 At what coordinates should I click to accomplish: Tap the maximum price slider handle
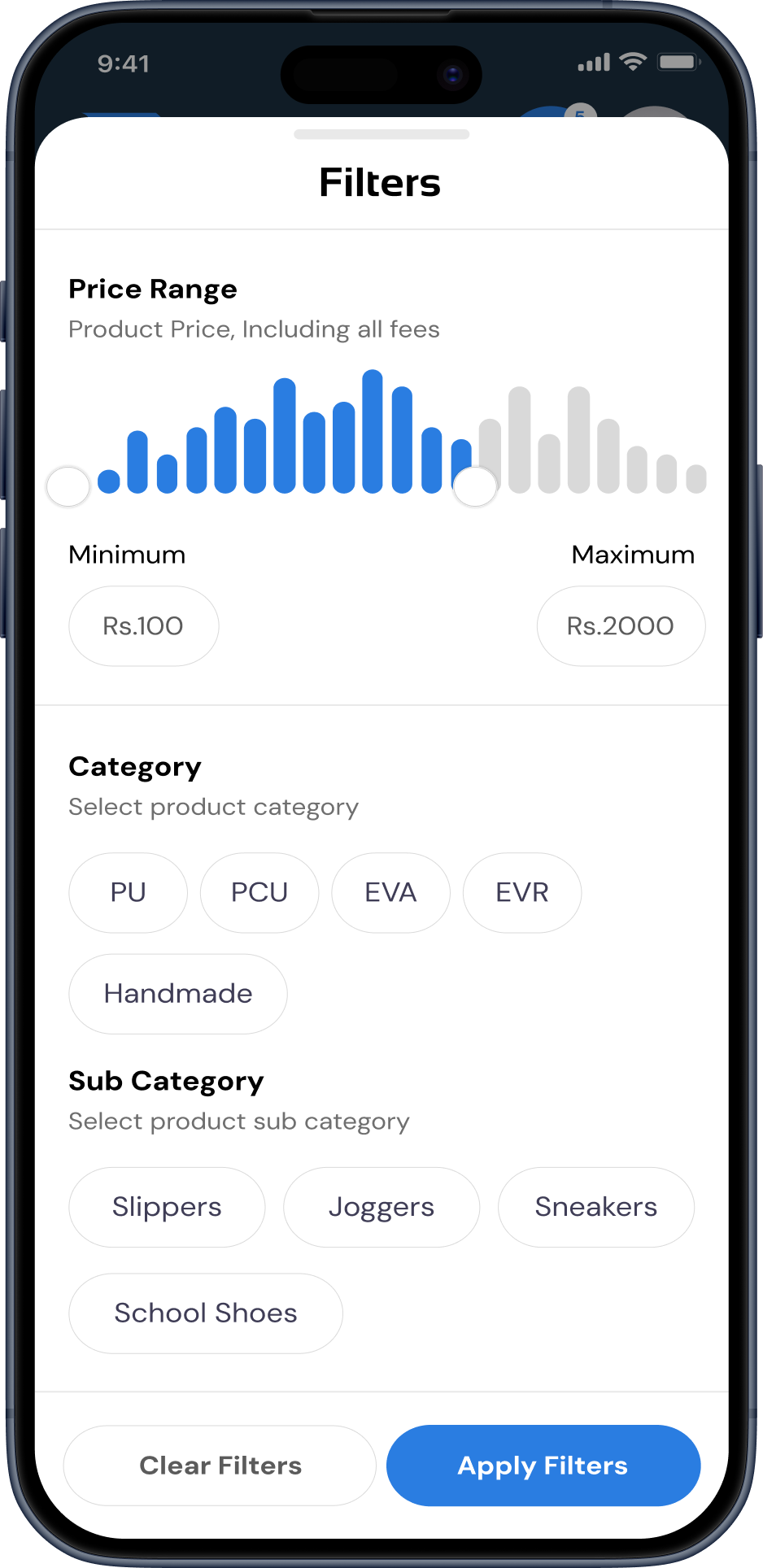click(475, 486)
